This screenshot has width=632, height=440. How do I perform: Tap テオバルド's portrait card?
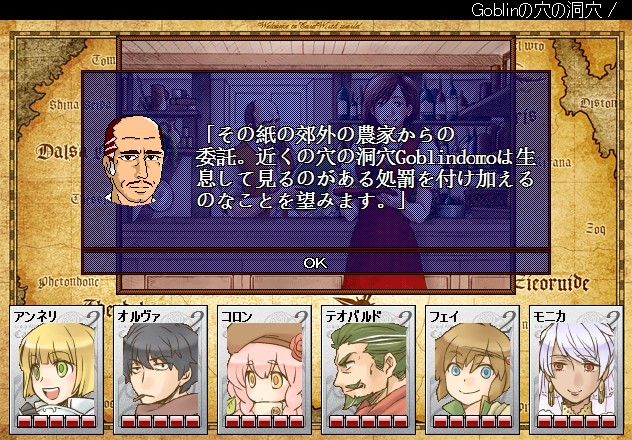368,368
